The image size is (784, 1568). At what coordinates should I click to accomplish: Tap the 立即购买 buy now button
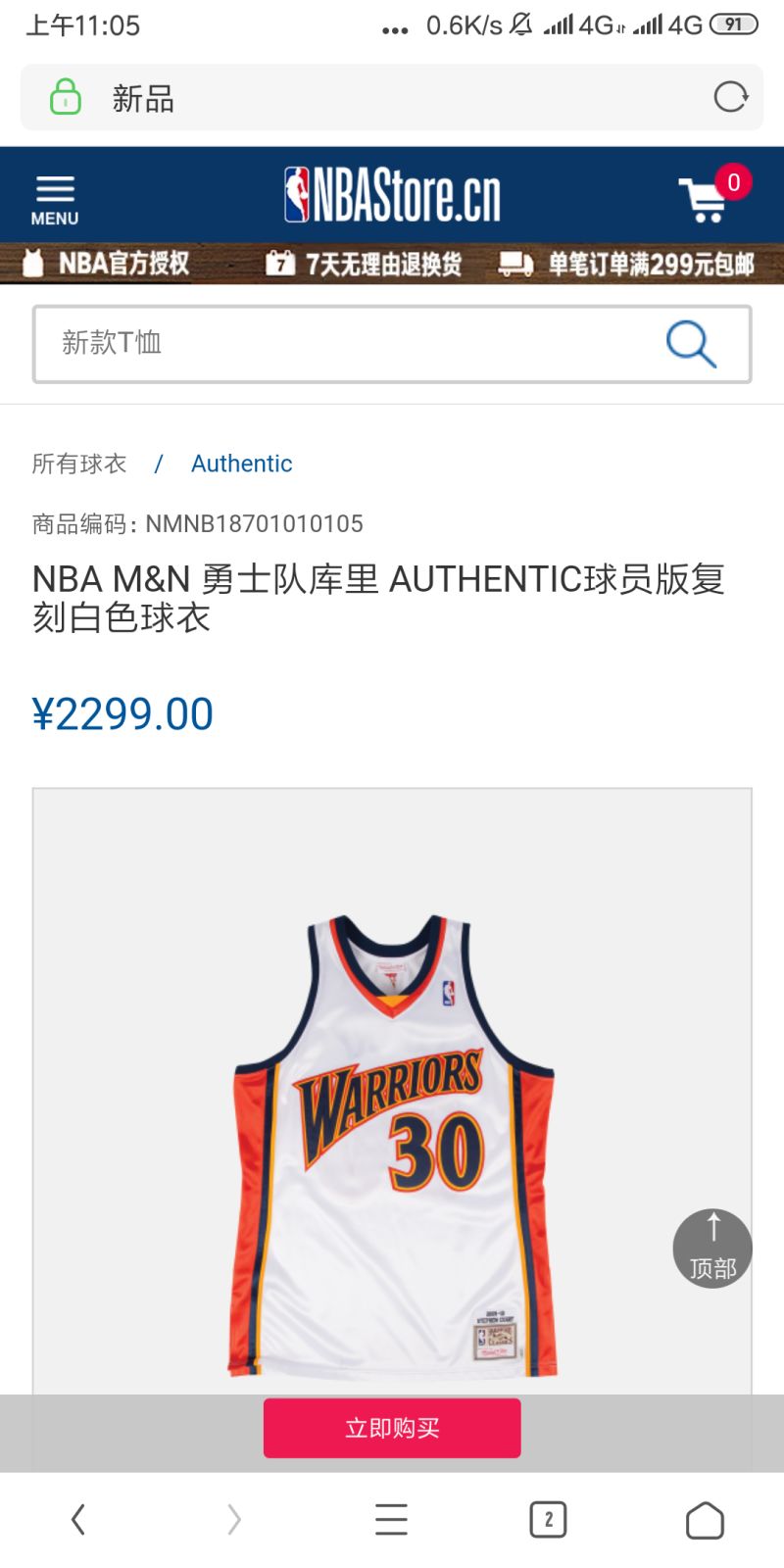391,1428
